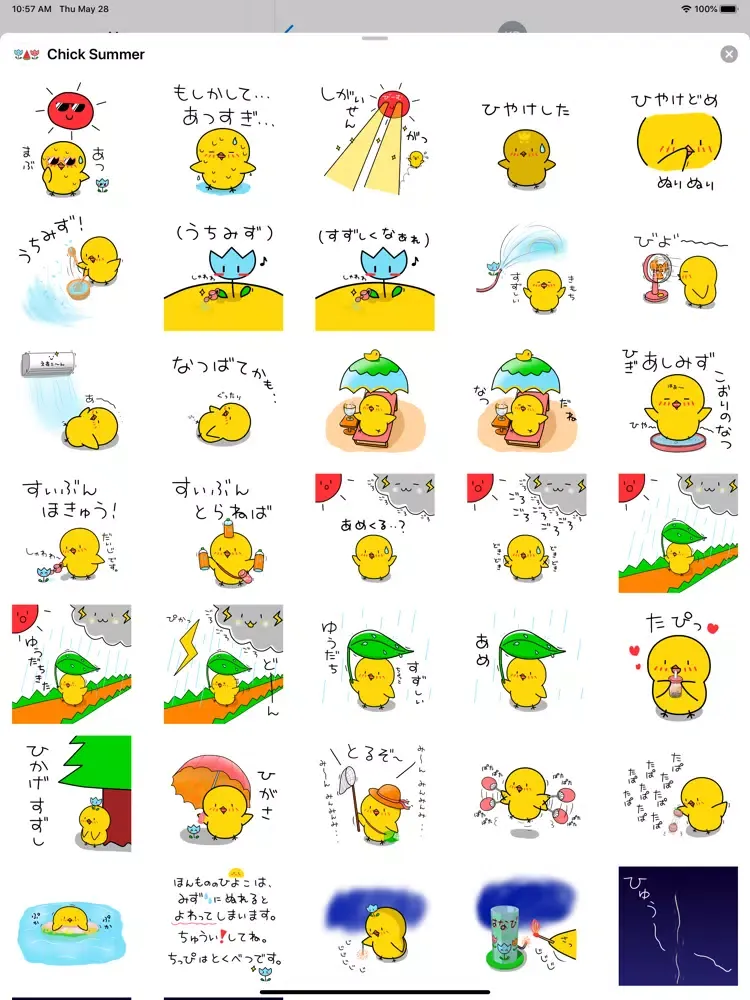This screenshot has height=1000, width=750.
Task: Select the chick floating in water sticker
Action: [x=71, y=925]
